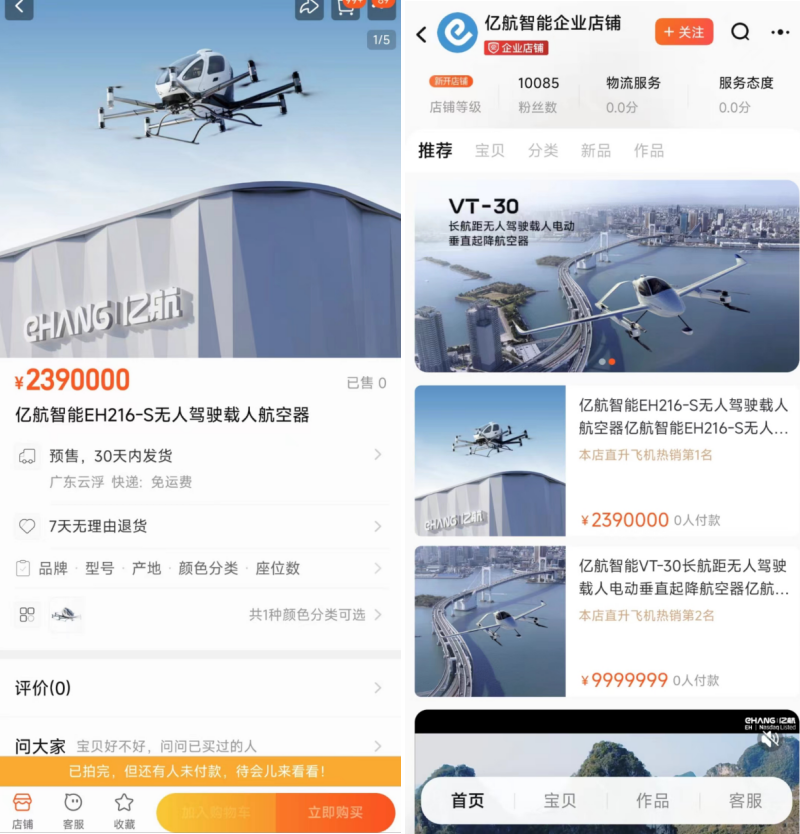Open the 店铺 shop icon beside 客服
Screen dimensions: 800x834
click(22, 810)
